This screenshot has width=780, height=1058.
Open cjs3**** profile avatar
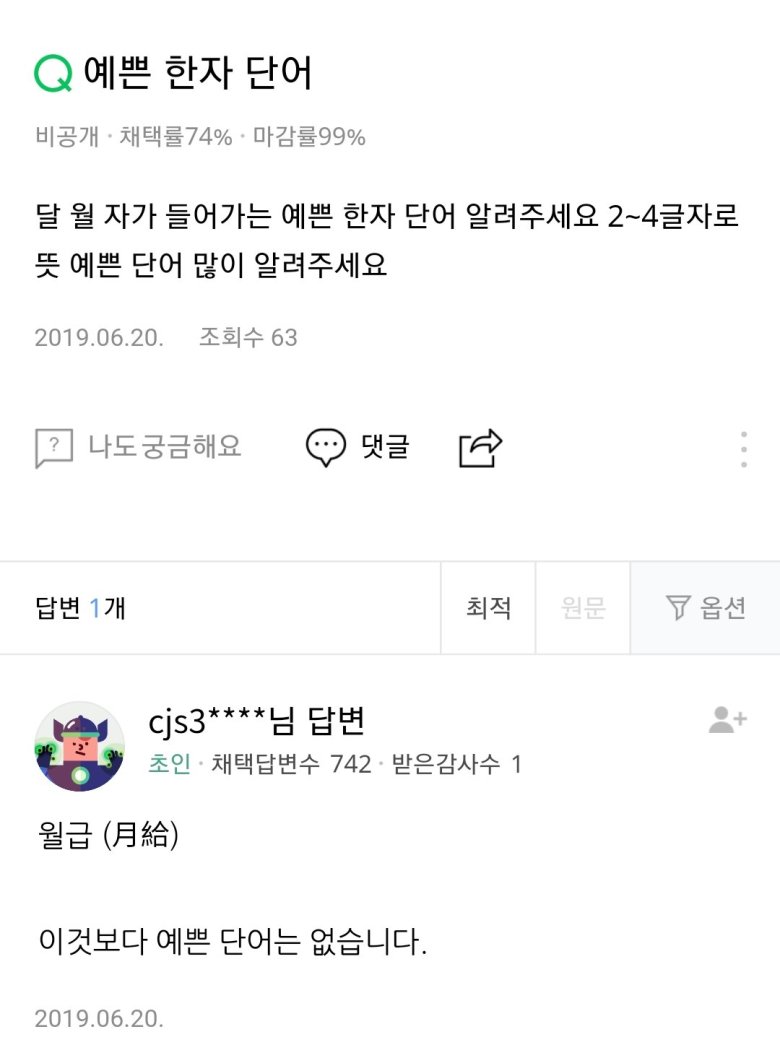point(80,747)
